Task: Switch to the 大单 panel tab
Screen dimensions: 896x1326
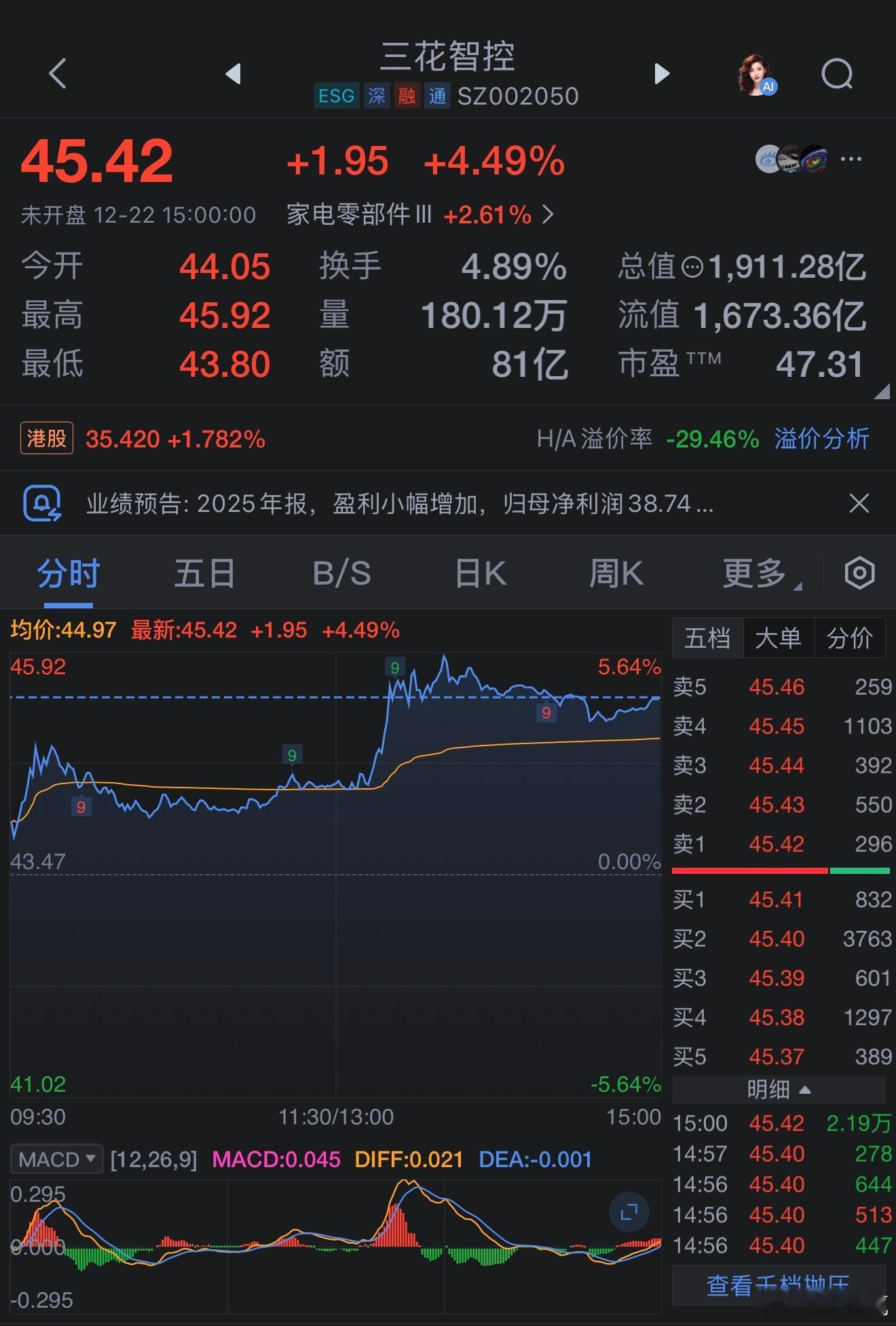Action: (778, 638)
